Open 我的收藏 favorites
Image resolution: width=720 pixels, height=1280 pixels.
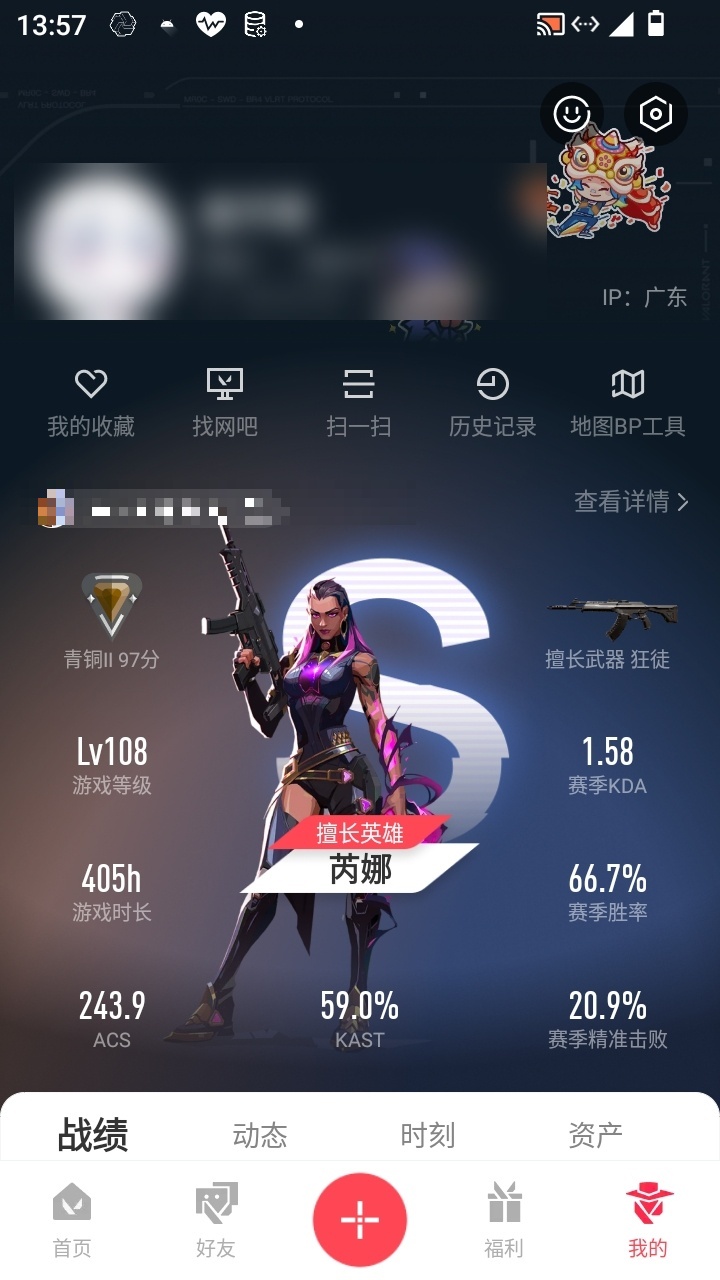[91, 402]
